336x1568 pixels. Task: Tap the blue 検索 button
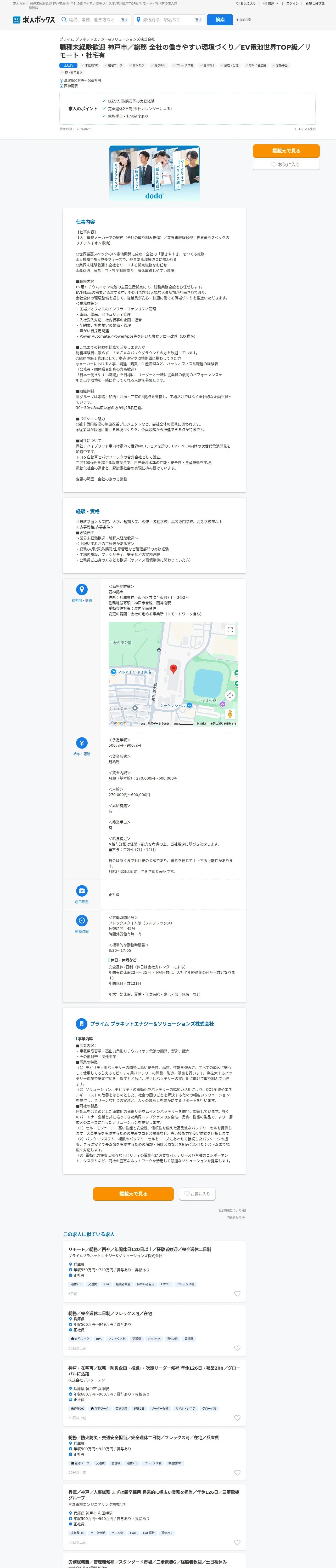[x=220, y=20]
